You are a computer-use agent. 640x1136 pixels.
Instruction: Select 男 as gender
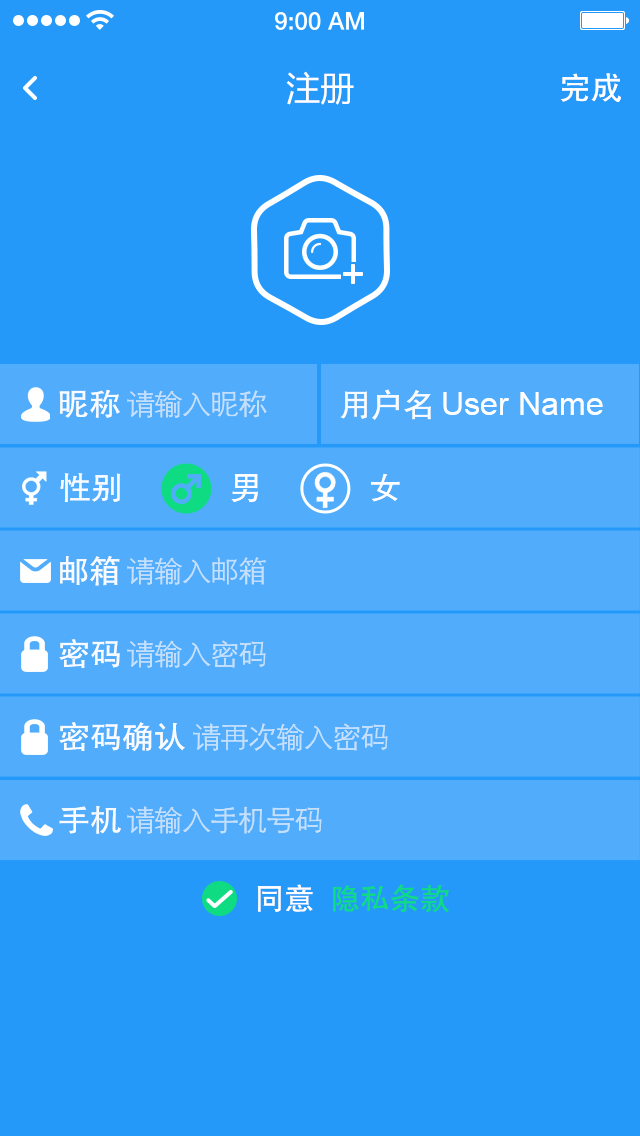187,488
